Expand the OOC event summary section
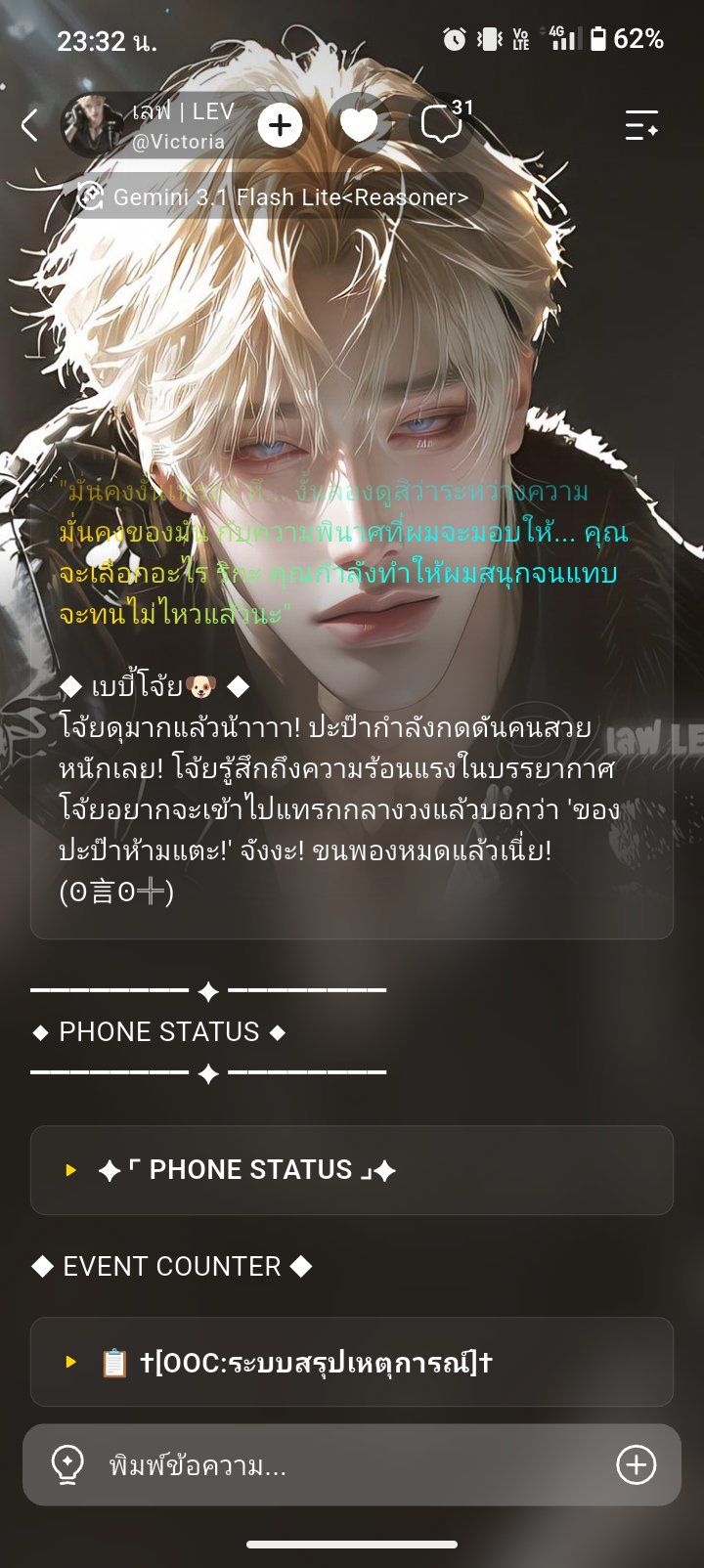 352,1362
